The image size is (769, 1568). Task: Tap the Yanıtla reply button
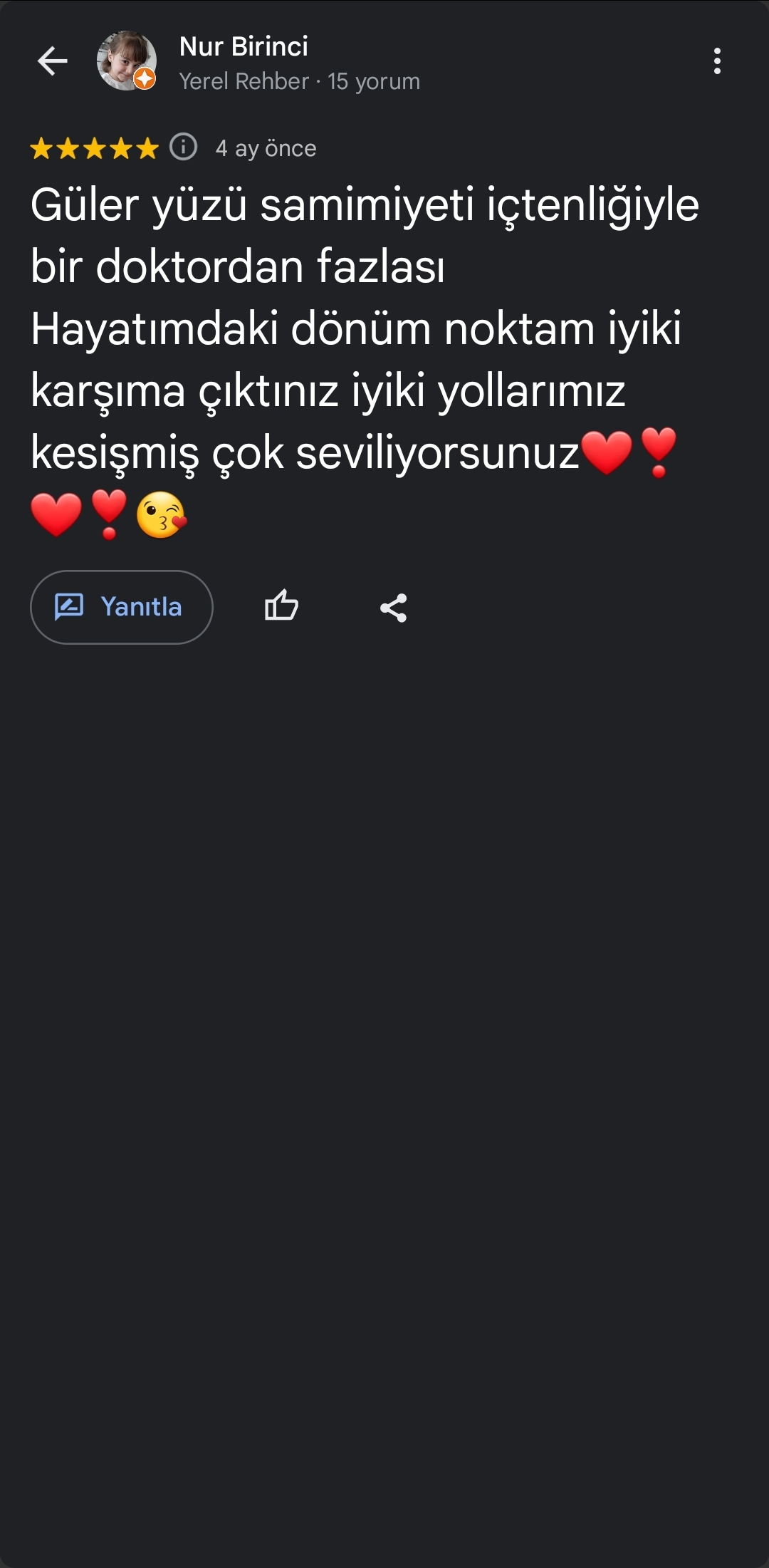point(122,607)
